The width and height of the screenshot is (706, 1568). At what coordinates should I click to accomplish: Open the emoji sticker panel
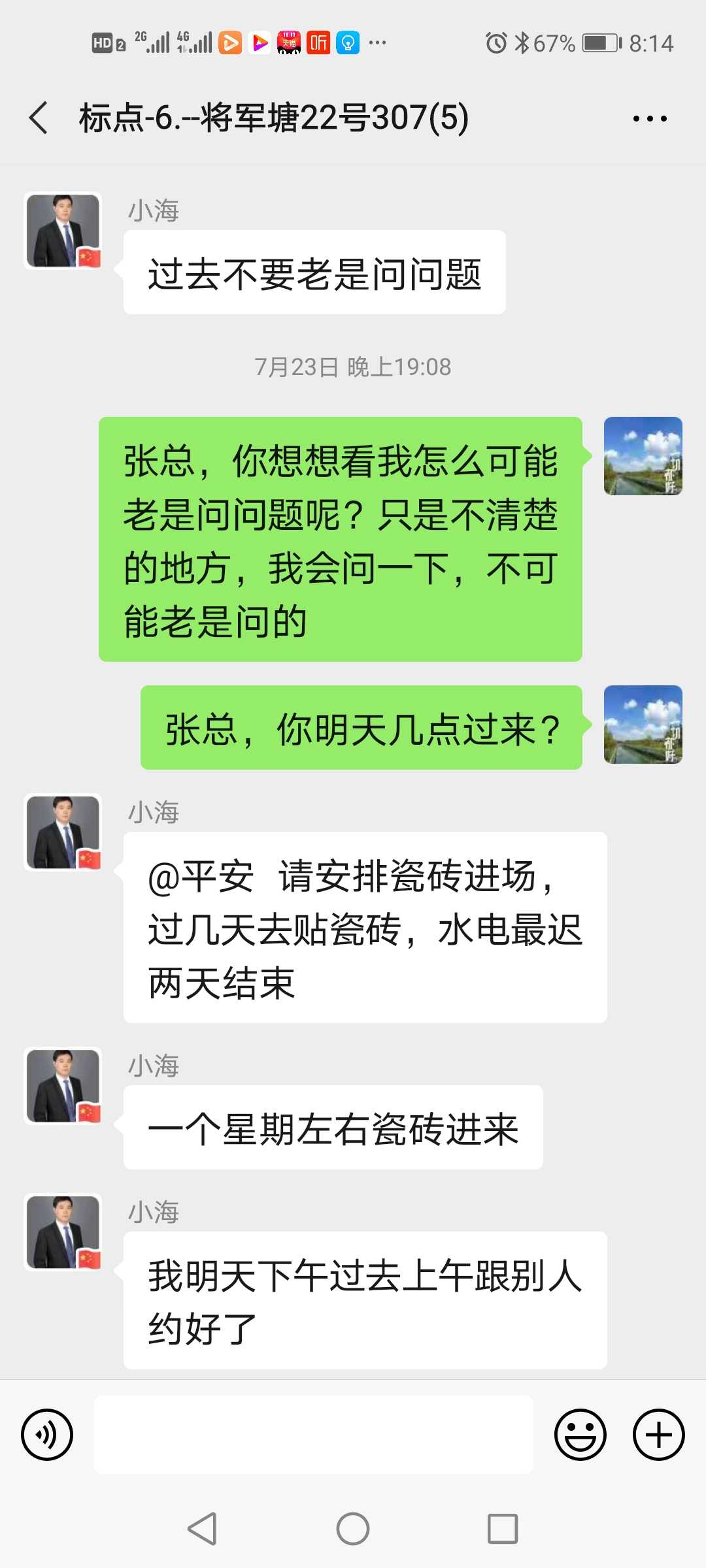tap(580, 1435)
